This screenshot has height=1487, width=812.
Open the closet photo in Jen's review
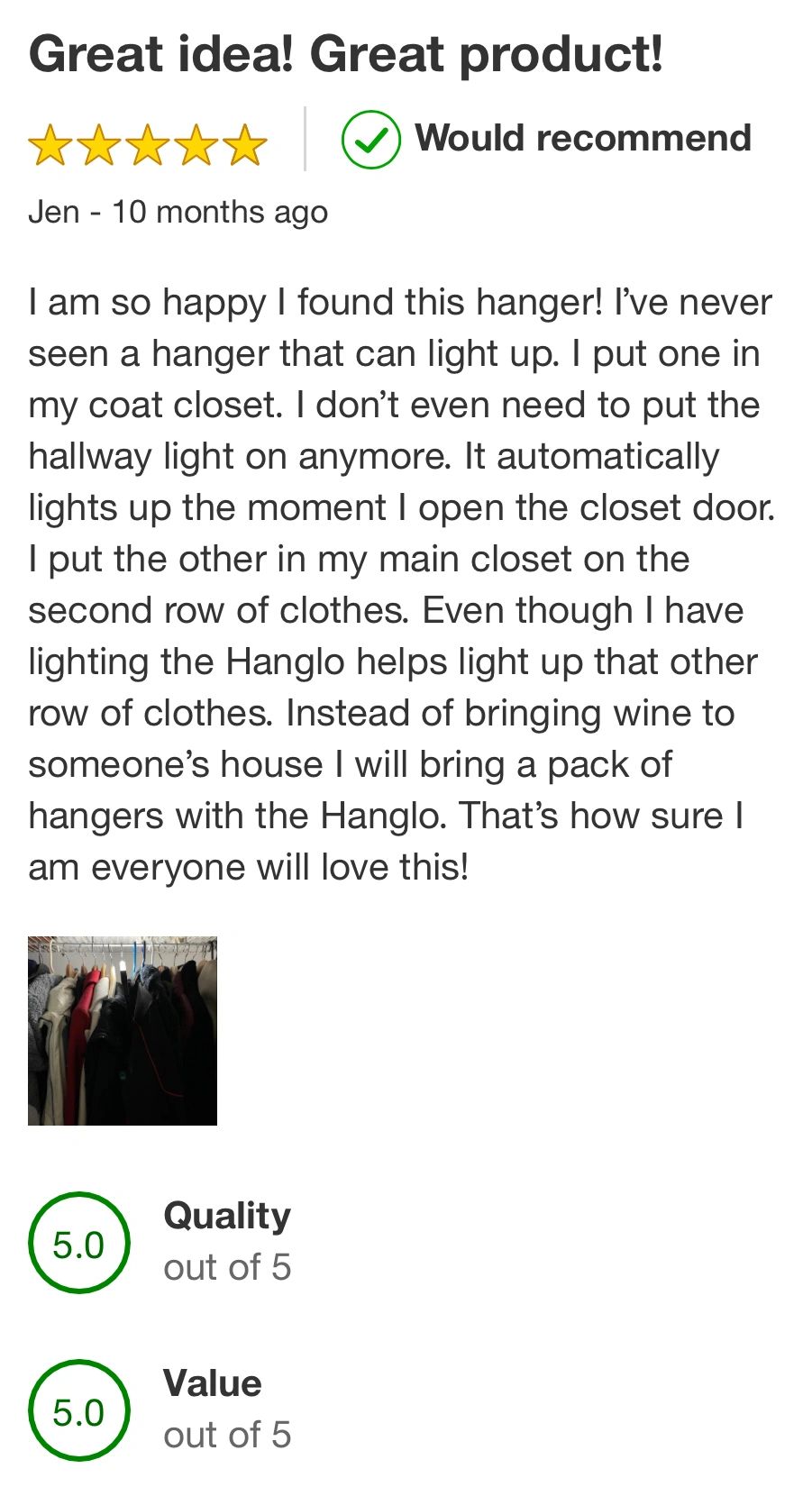123,1030
